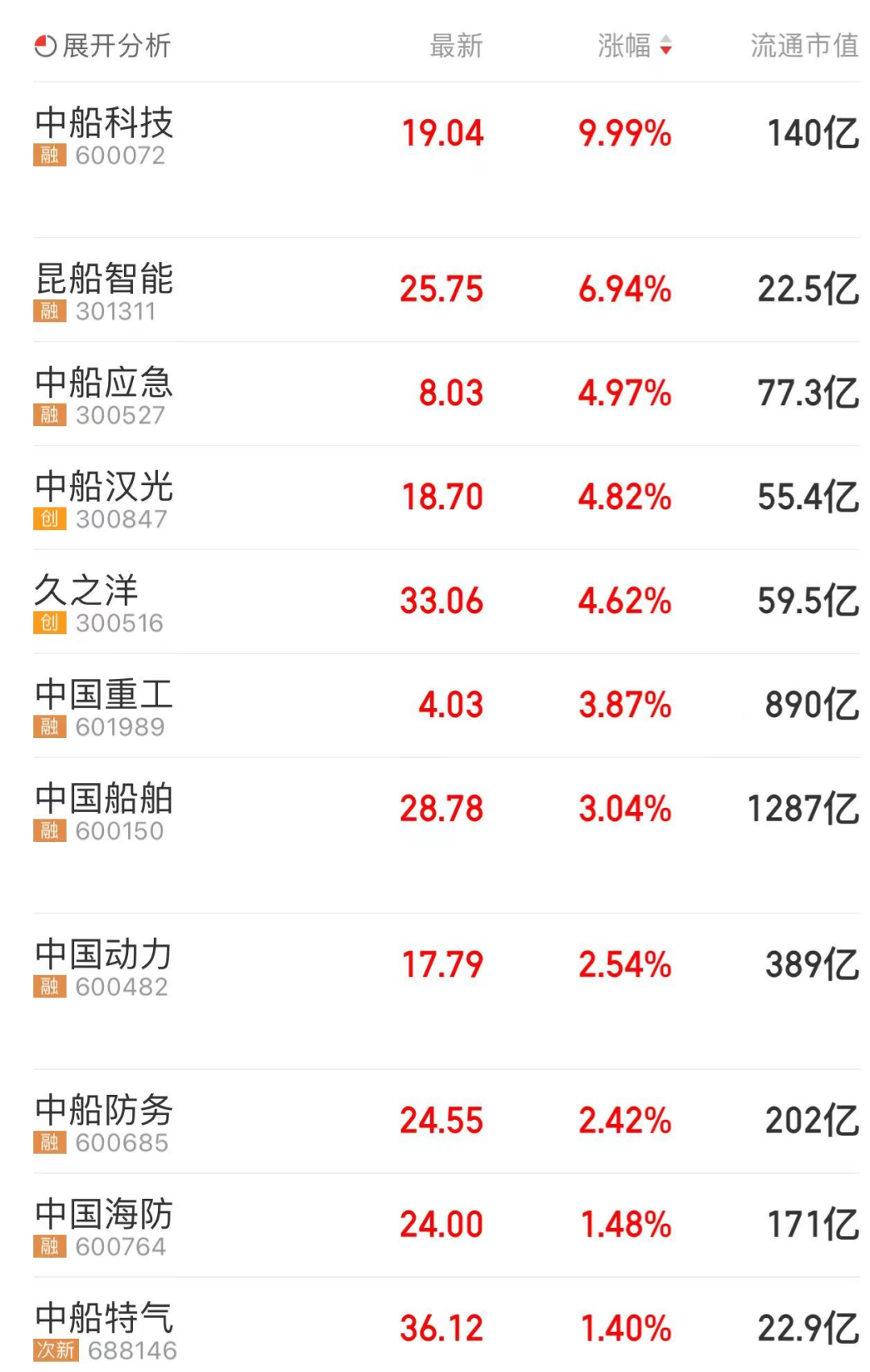View details for 中船汉光 300847

coord(105,498)
